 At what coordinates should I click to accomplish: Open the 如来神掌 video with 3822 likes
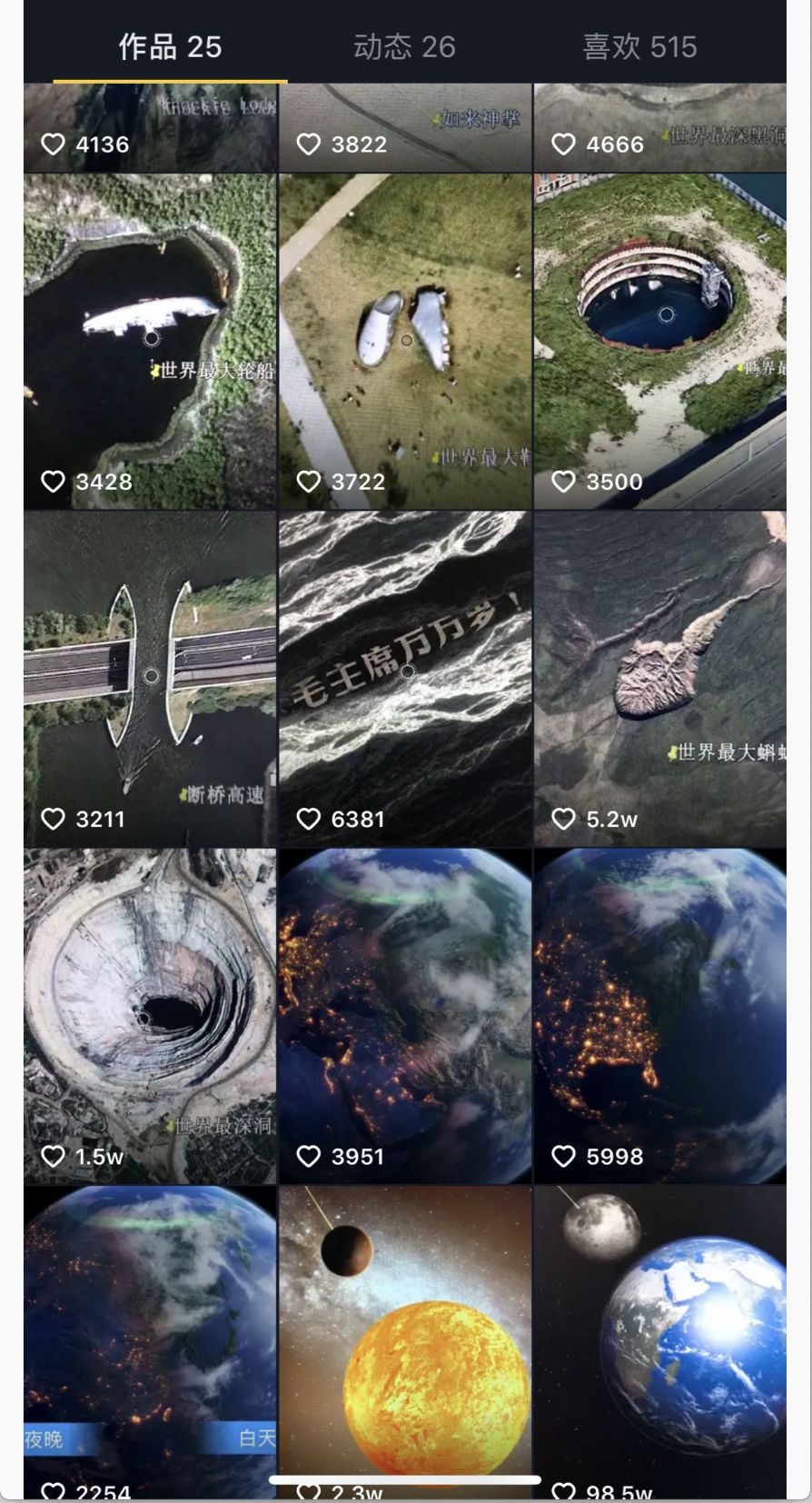405,127
